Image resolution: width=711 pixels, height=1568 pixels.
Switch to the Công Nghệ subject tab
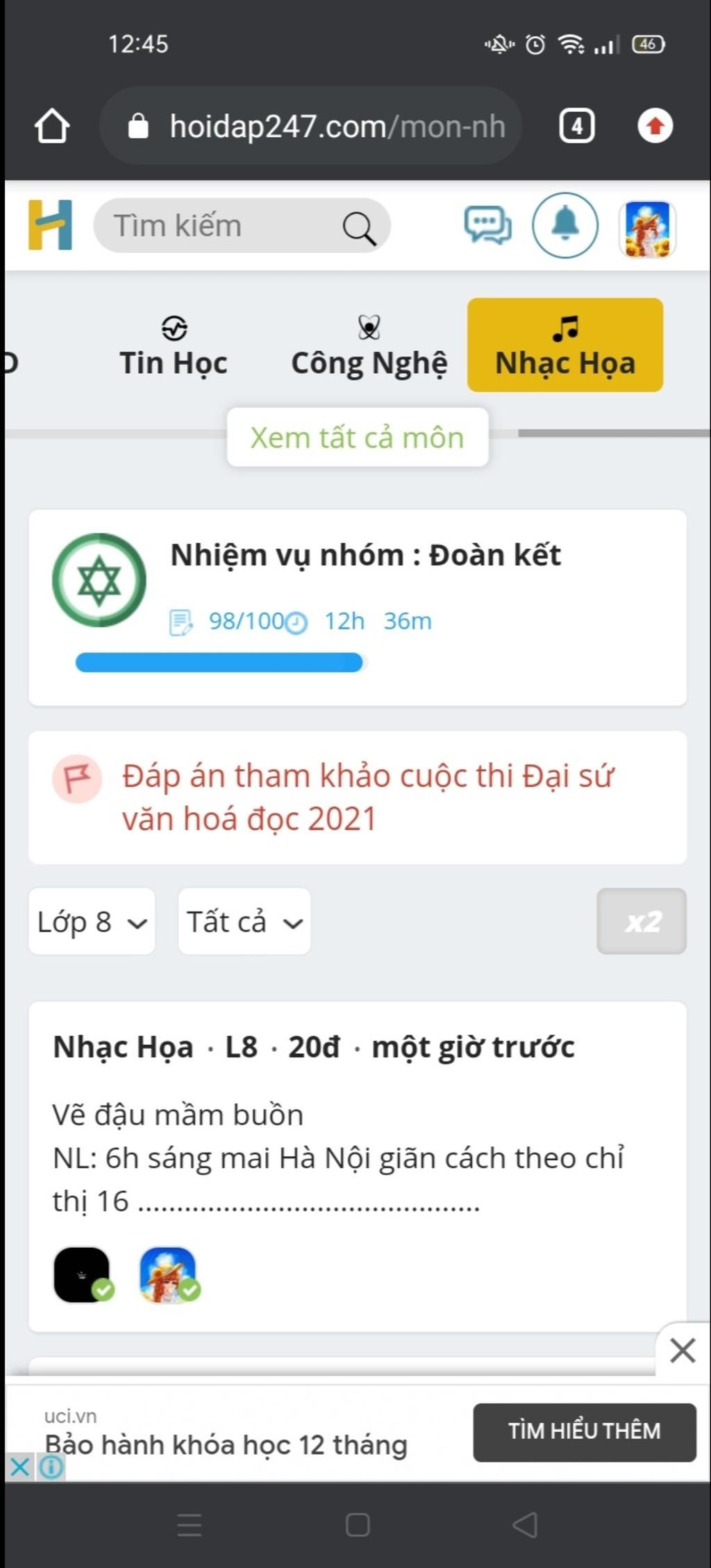pyautogui.click(x=369, y=346)
